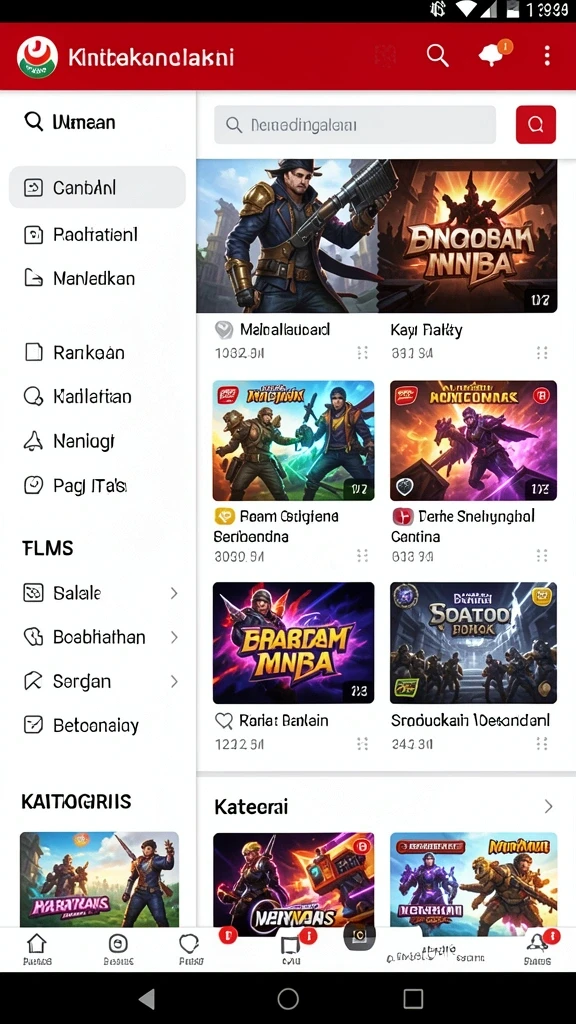Image resolution: width=576 pixels, height=1024 pixels.
Task: Tap the grey search box next to the red button
Action: [x=355, y=125]
